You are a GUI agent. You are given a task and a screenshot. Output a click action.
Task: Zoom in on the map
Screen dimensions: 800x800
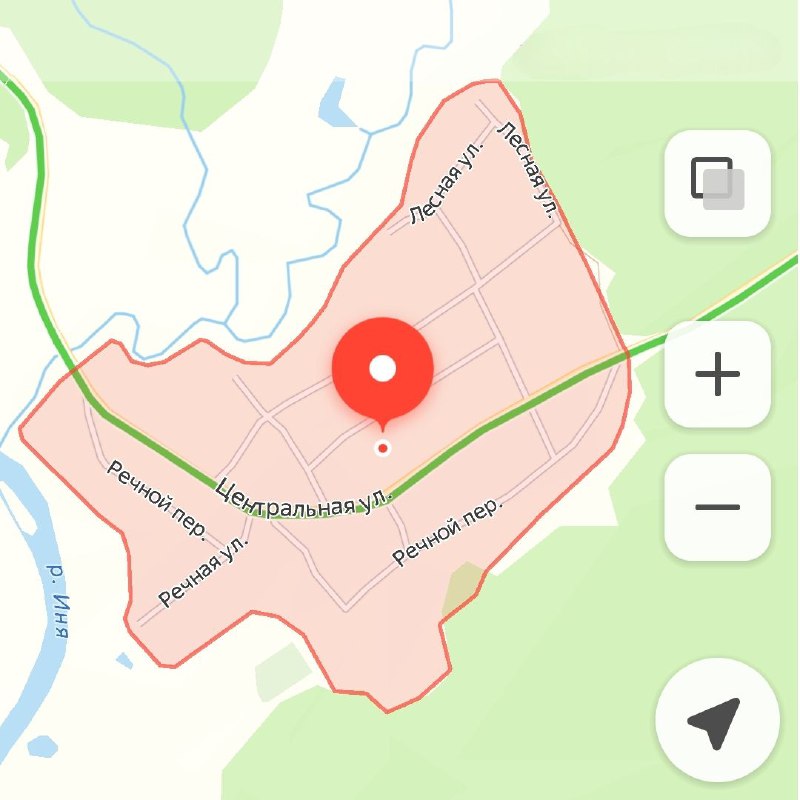click(717, 375)
